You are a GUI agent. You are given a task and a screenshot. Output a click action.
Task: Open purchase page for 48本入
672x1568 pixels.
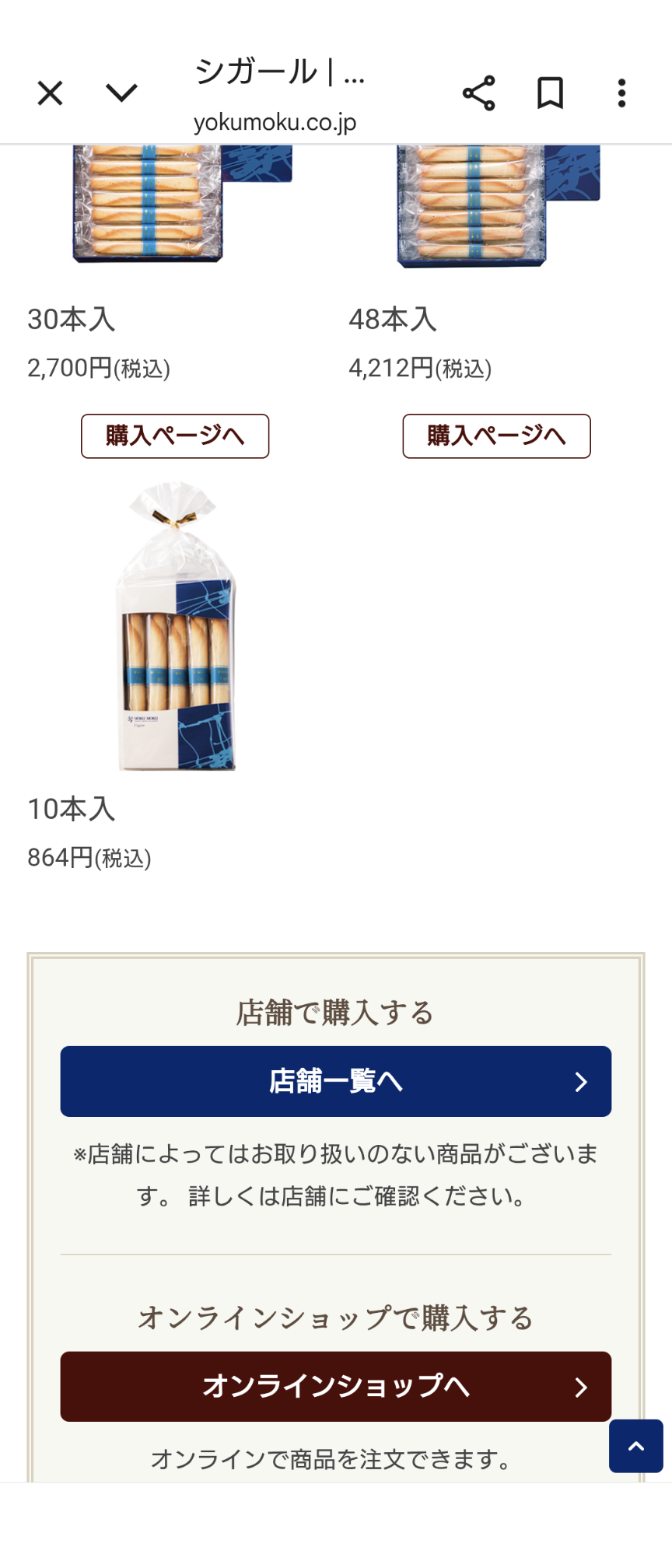pos(496,436)
